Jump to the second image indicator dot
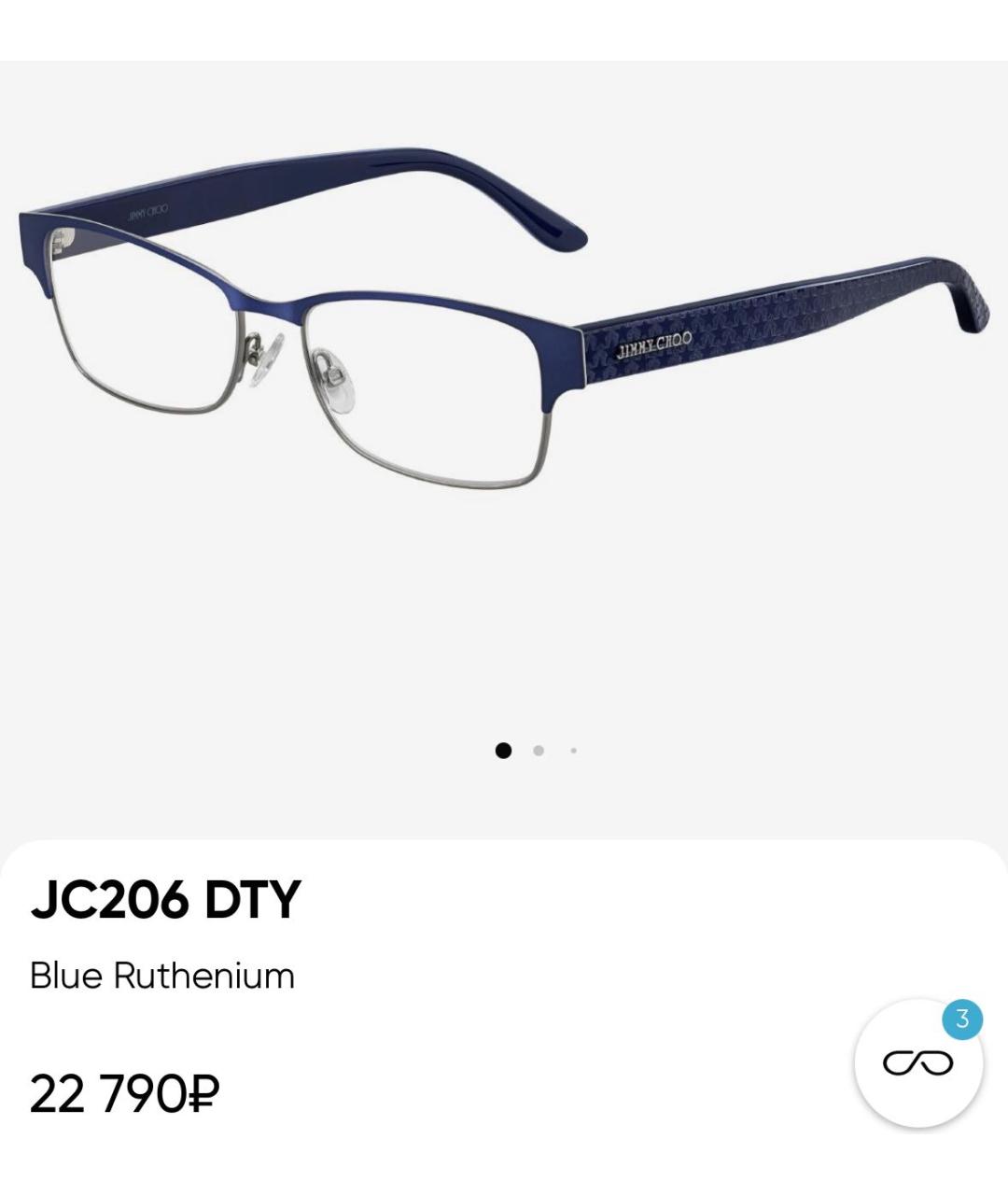Viewport: 1008px width, 1195px height. (x=539, y=751)
